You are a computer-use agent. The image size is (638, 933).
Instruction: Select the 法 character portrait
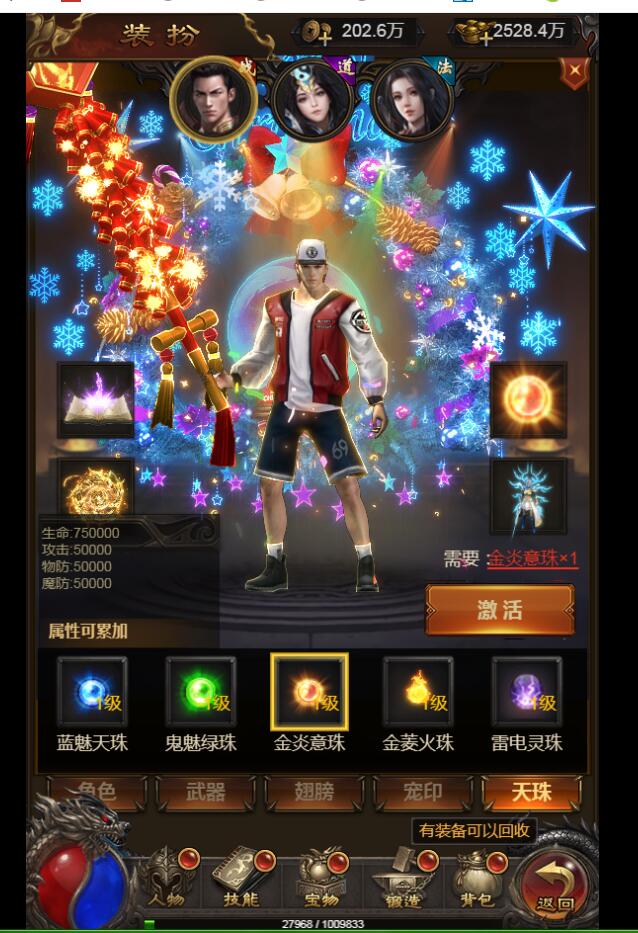point(412,101)
